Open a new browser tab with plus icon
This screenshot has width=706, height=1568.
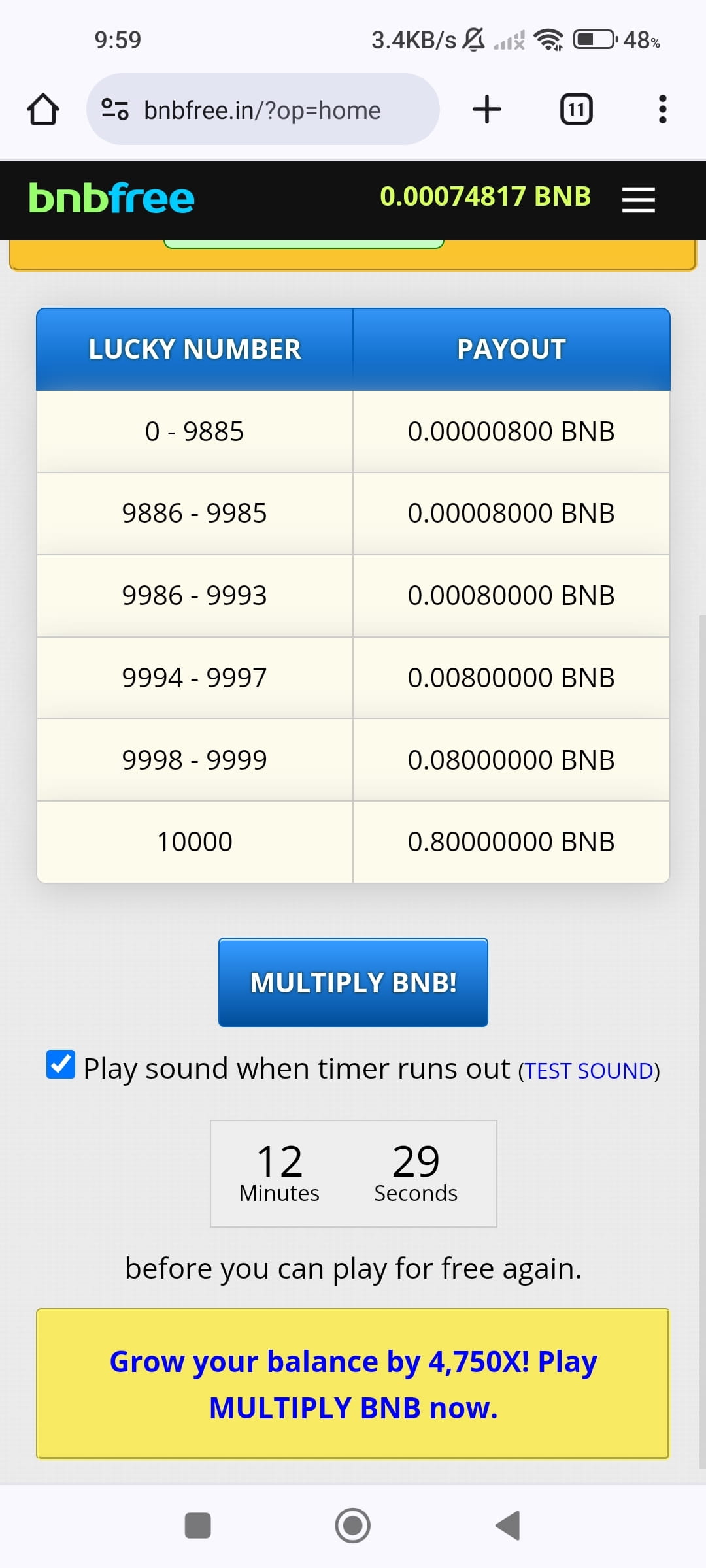[x=486, y=109]
